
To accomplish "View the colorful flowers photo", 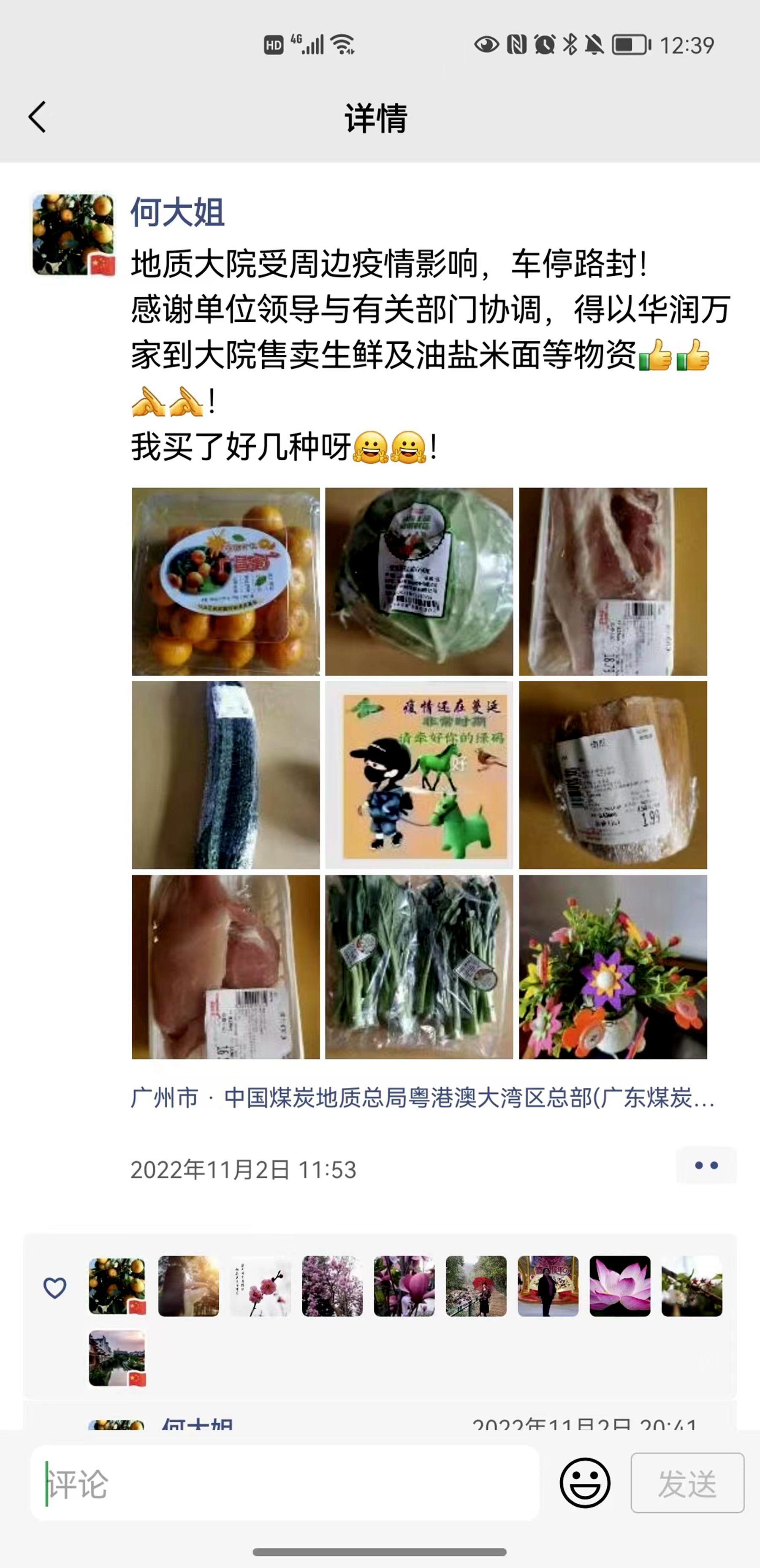I will click(x=613, y=967).
